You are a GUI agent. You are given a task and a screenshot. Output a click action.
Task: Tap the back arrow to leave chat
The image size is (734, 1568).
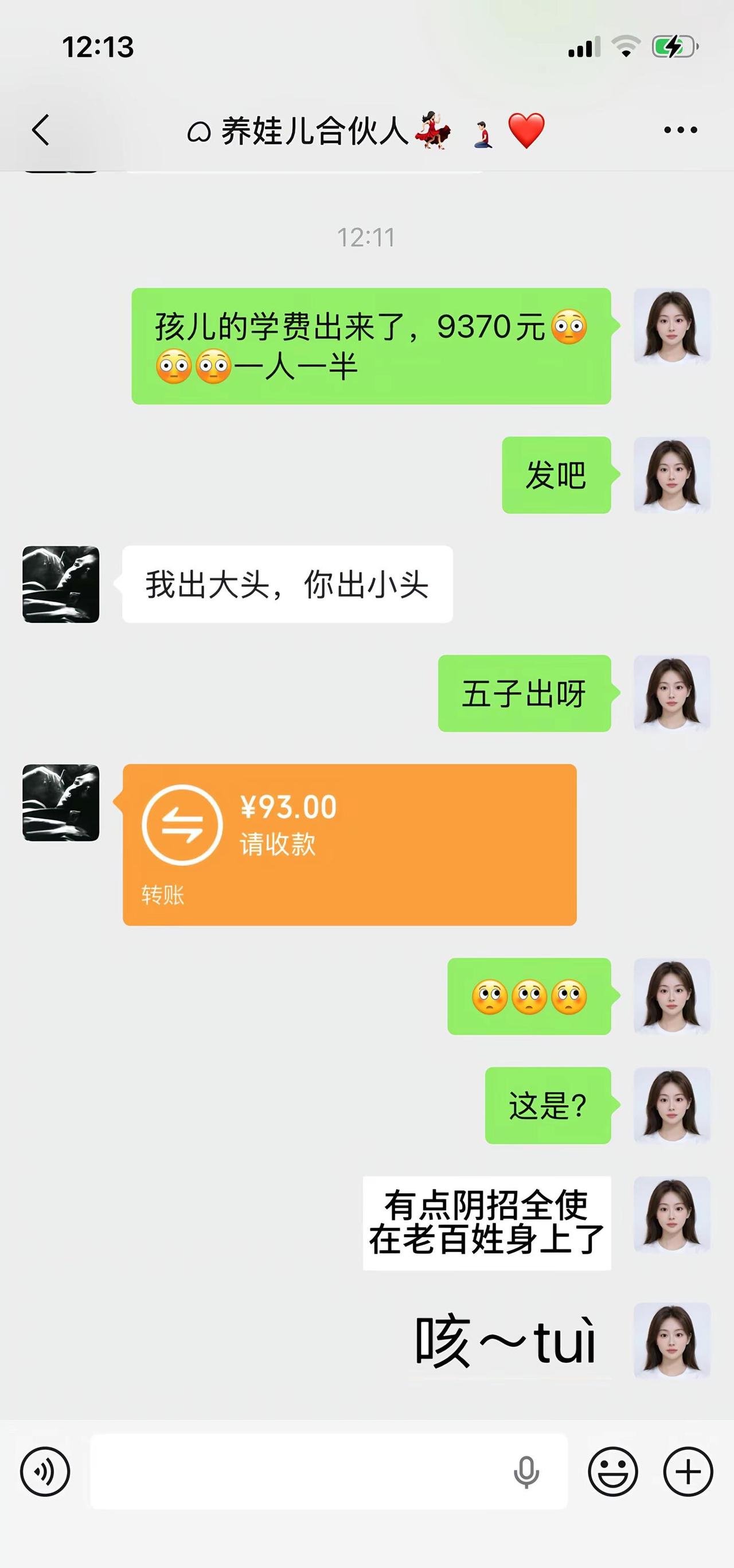41,131
